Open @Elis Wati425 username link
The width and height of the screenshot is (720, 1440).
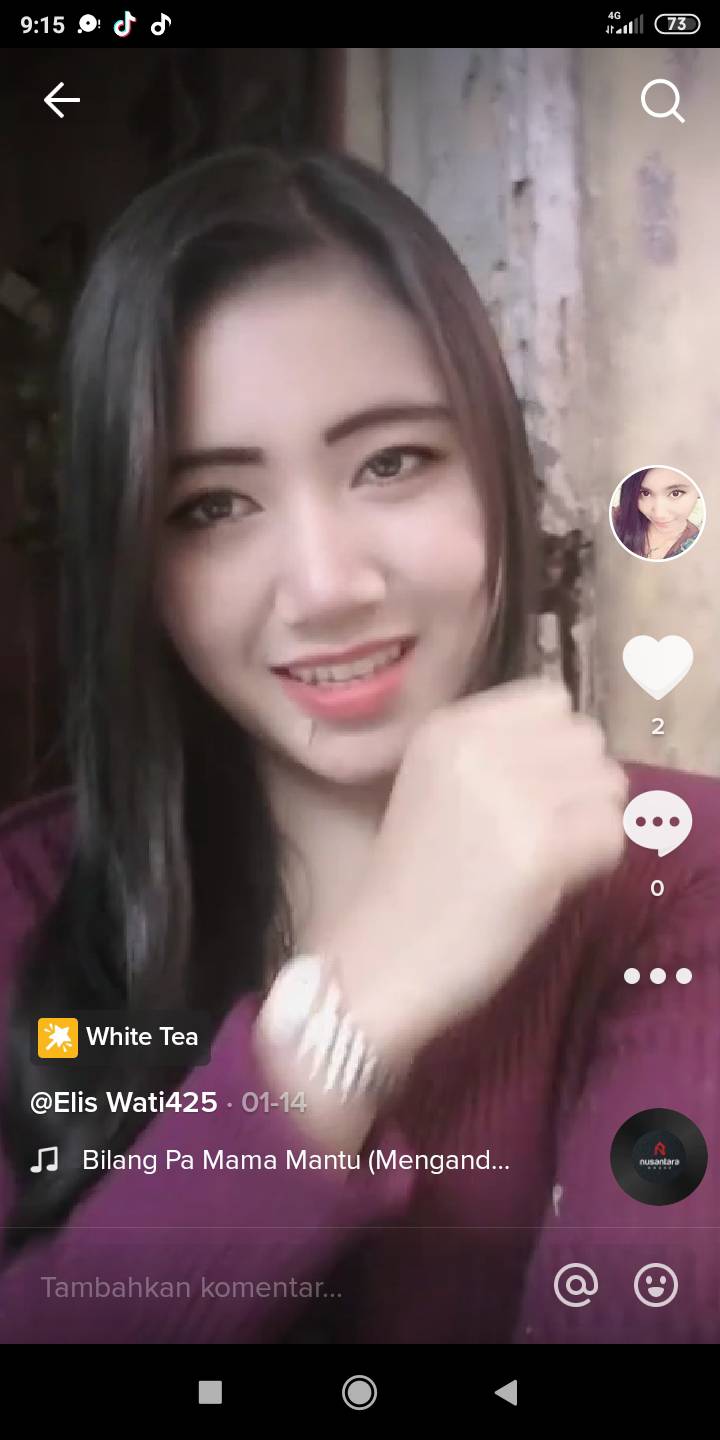124,1103
